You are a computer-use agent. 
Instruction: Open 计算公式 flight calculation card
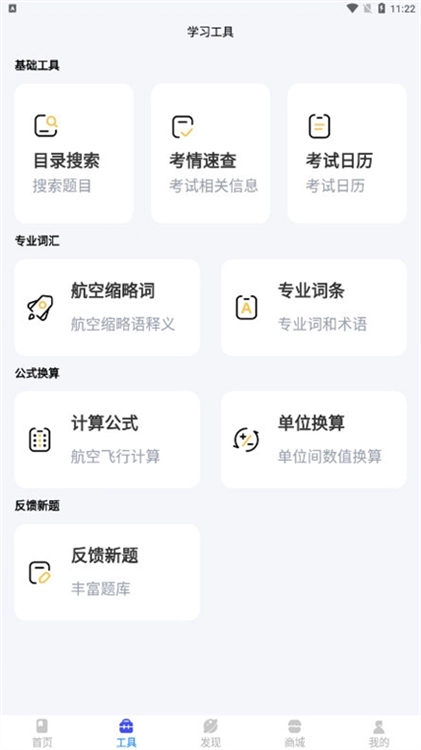point(107,440)
